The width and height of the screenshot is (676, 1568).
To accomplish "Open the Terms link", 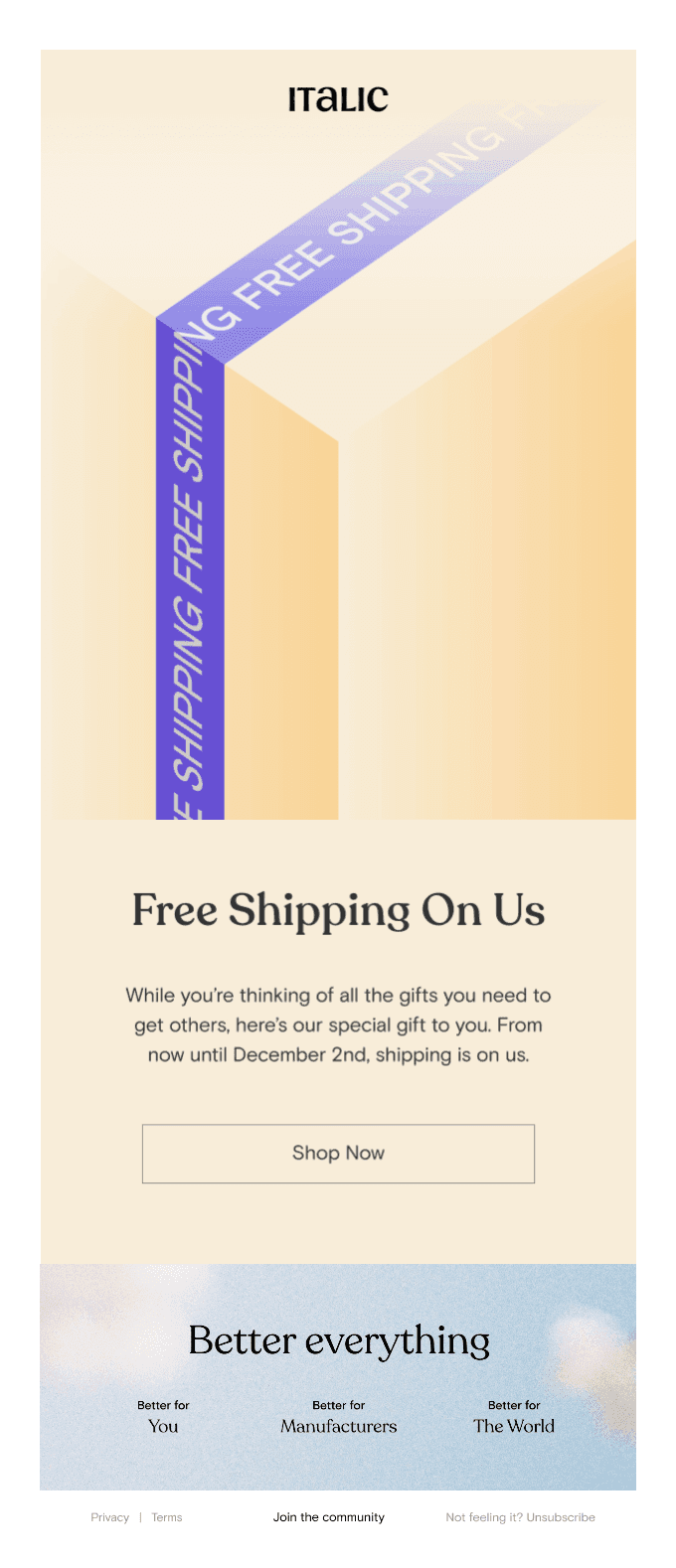I will coord(167,1517).
